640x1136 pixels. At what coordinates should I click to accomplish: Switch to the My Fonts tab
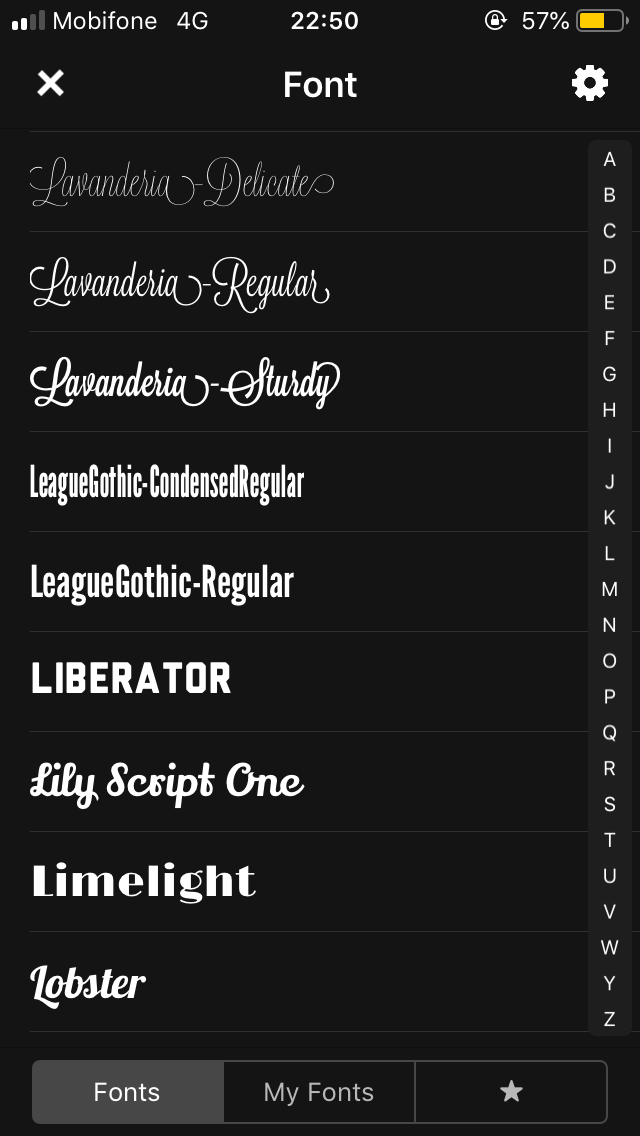[x=319, y=1092]
